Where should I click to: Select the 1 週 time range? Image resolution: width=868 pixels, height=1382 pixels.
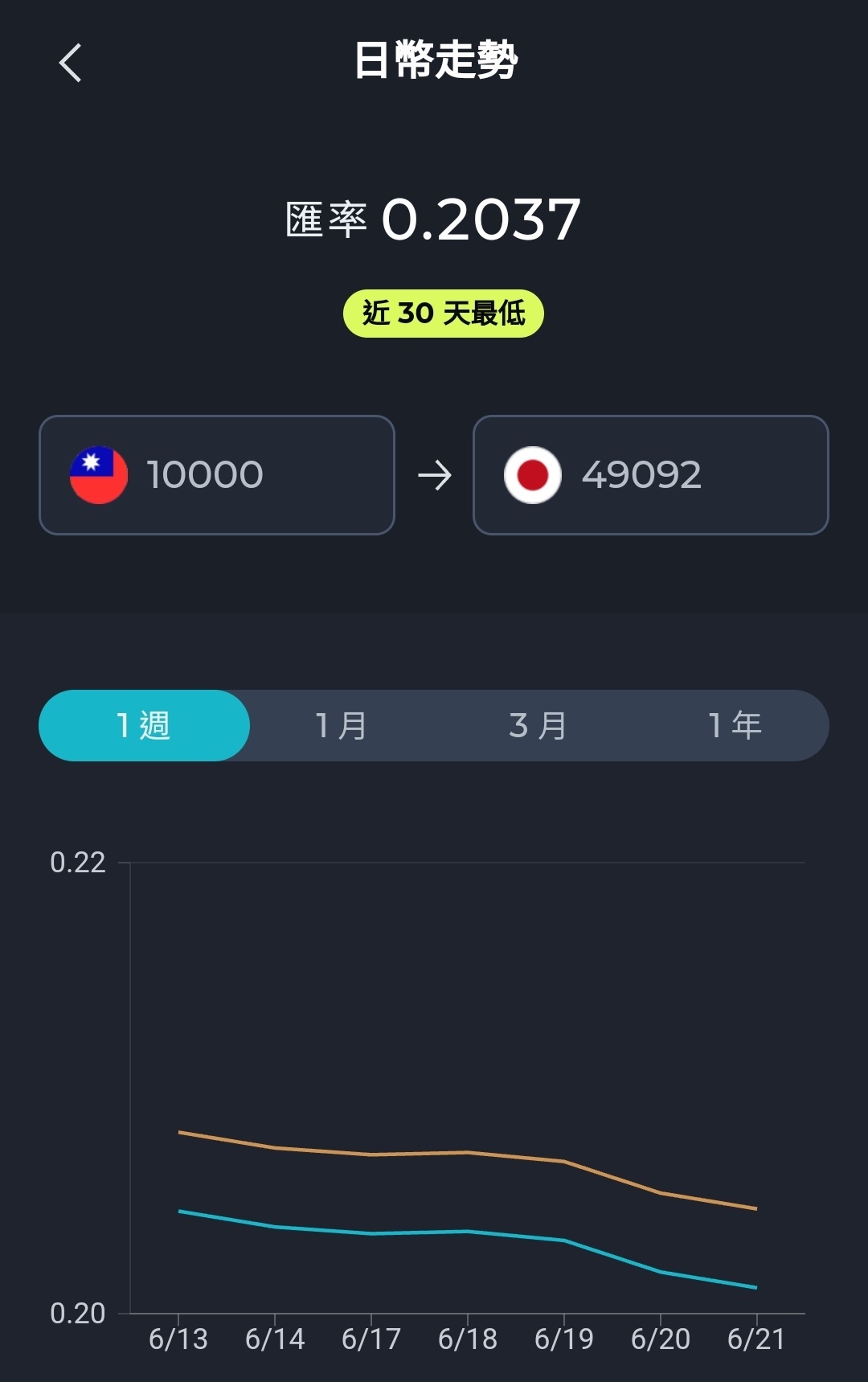click(145, 725)
